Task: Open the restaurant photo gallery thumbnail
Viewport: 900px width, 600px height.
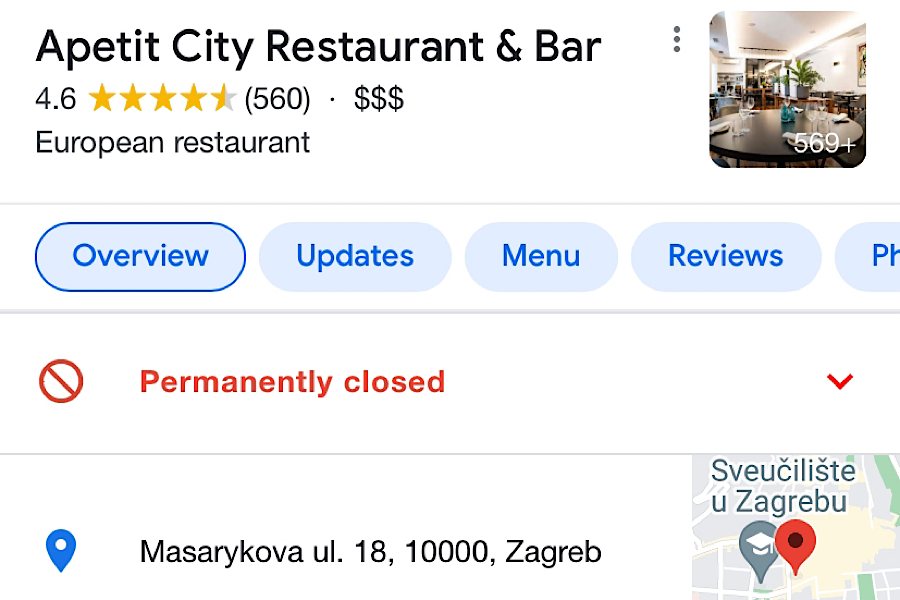Action: point(787,90)
